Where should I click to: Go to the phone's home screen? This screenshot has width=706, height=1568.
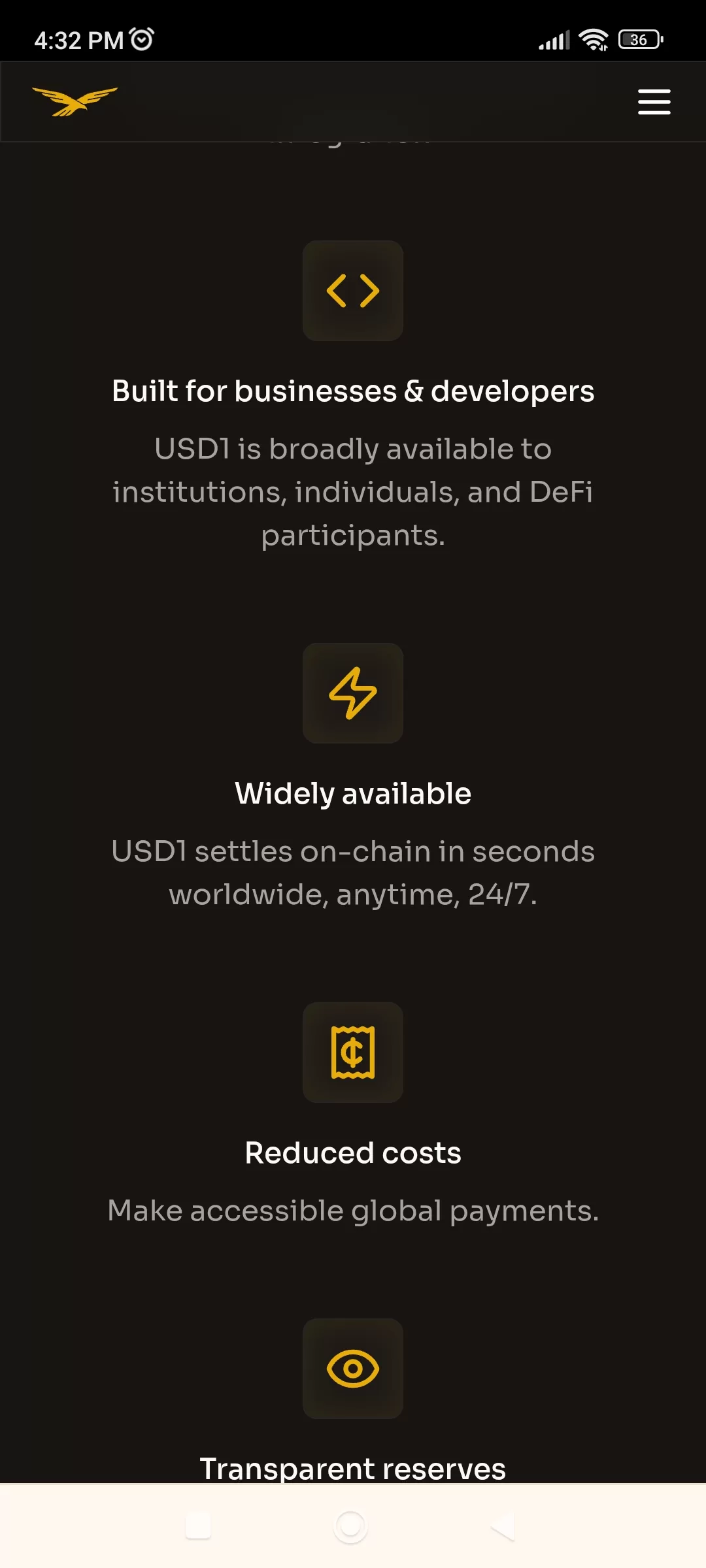(x=351, y=1527)
